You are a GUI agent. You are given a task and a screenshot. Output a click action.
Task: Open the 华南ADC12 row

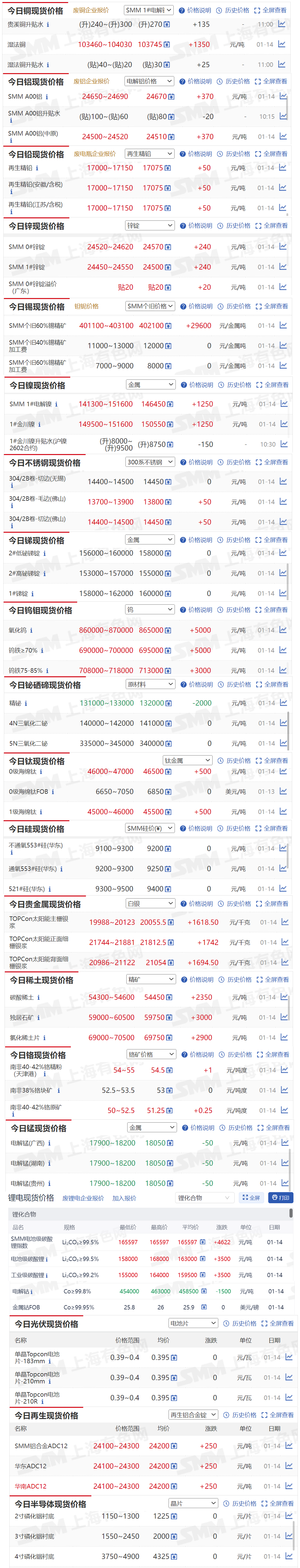tap(30, 1486)
